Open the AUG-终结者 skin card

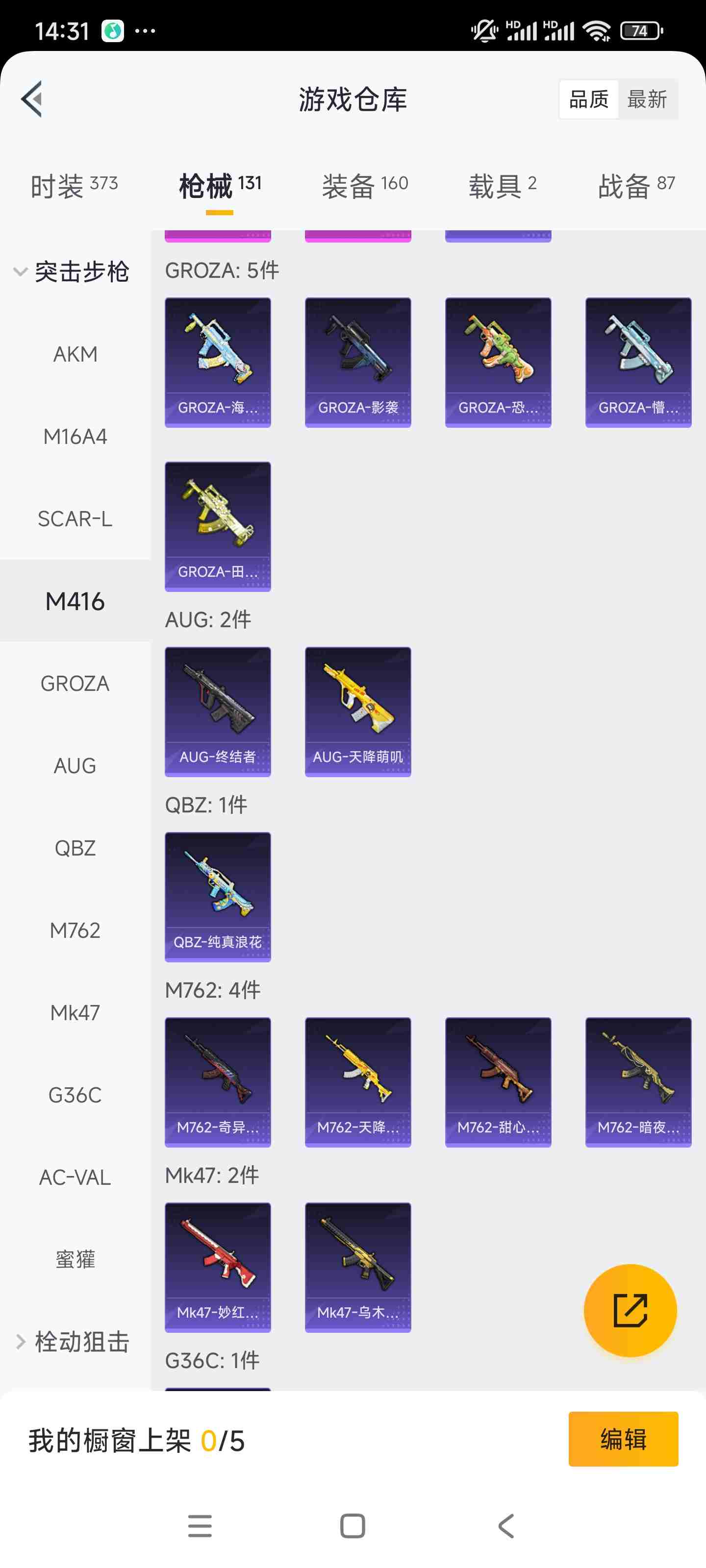[218, 711]
